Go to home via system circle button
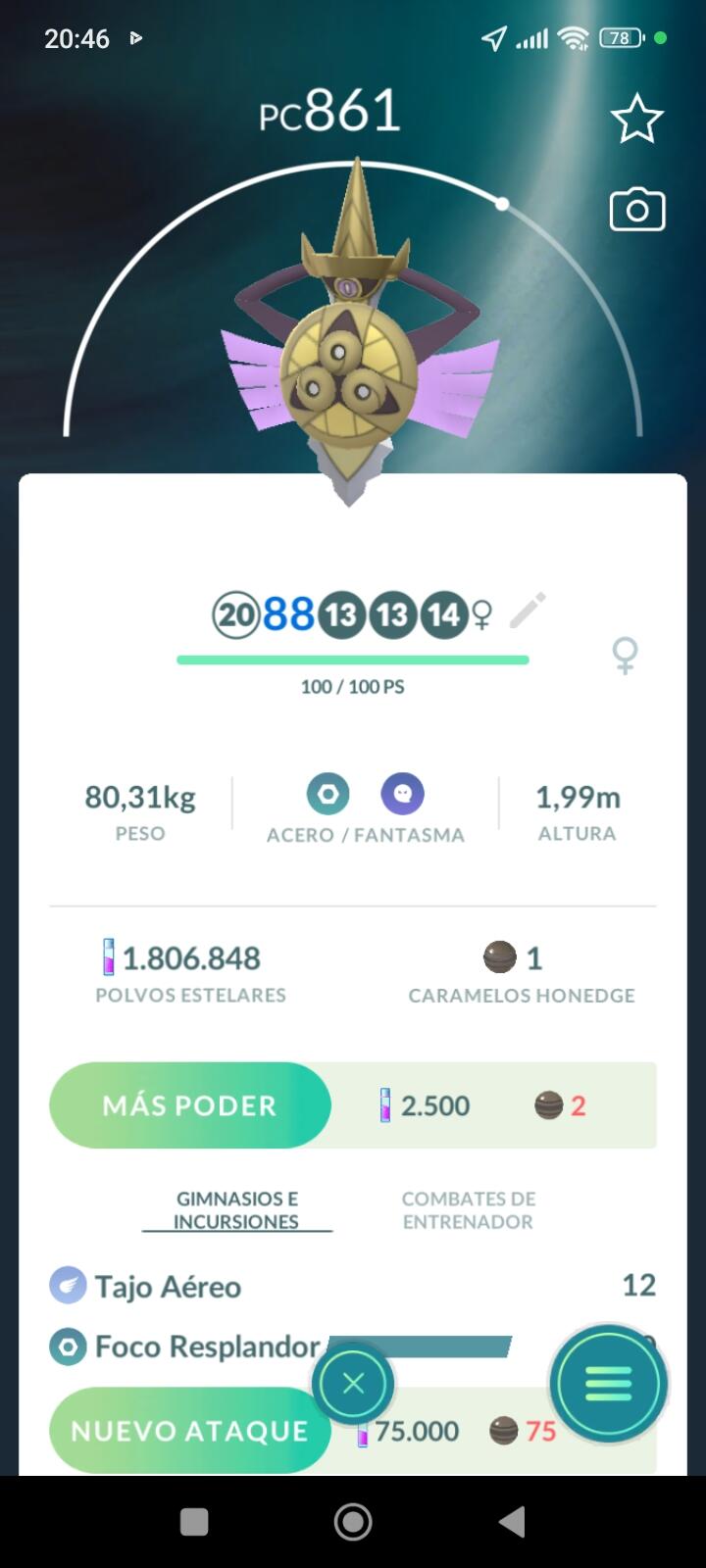 click(x=353, y=1522)
